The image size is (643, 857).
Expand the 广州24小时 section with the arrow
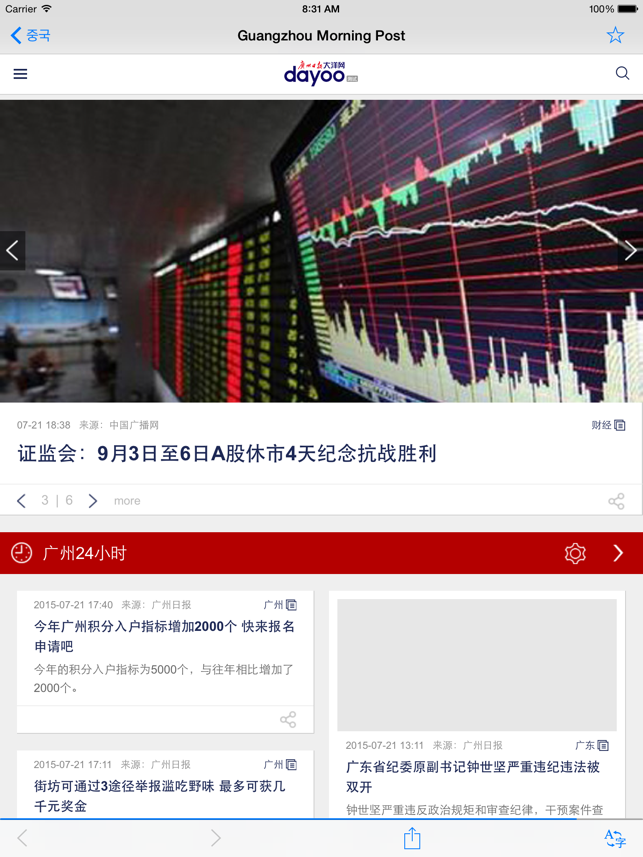pyautogui.click(x=618, y=553)
